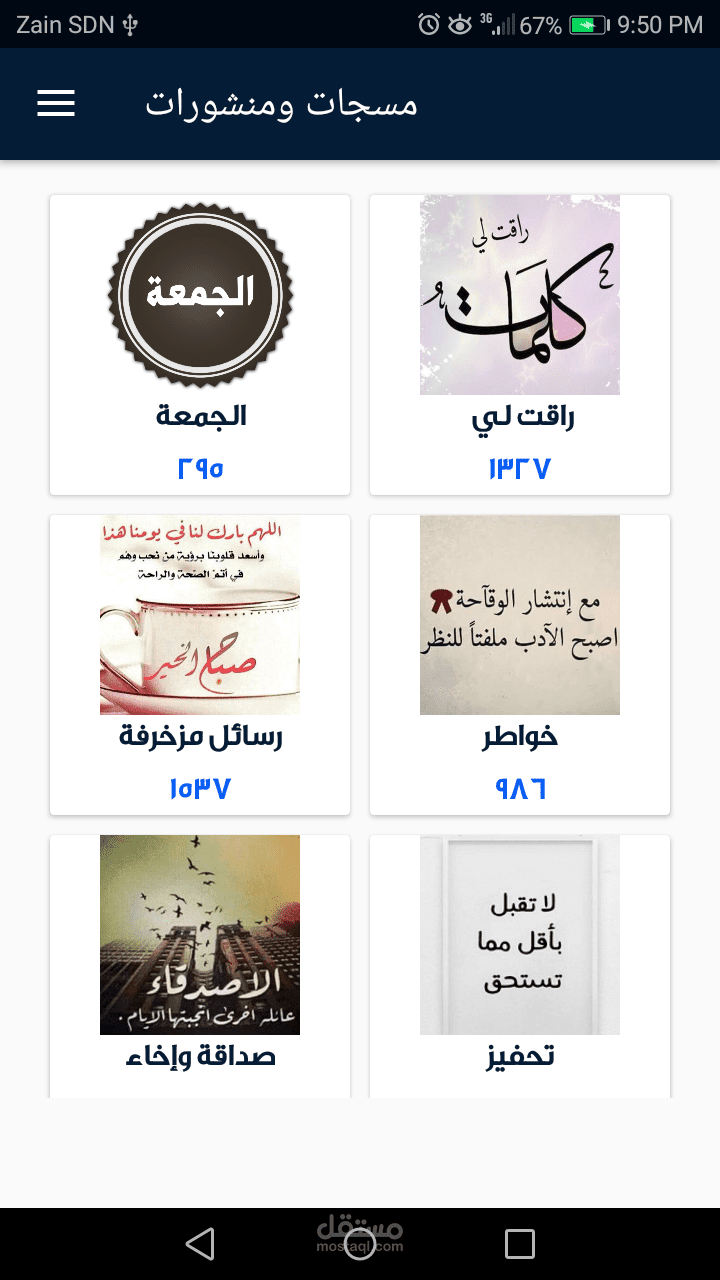Screen dimensions: 720x1280
Task: Open the hamburger drawer menu
Action: 56,104
